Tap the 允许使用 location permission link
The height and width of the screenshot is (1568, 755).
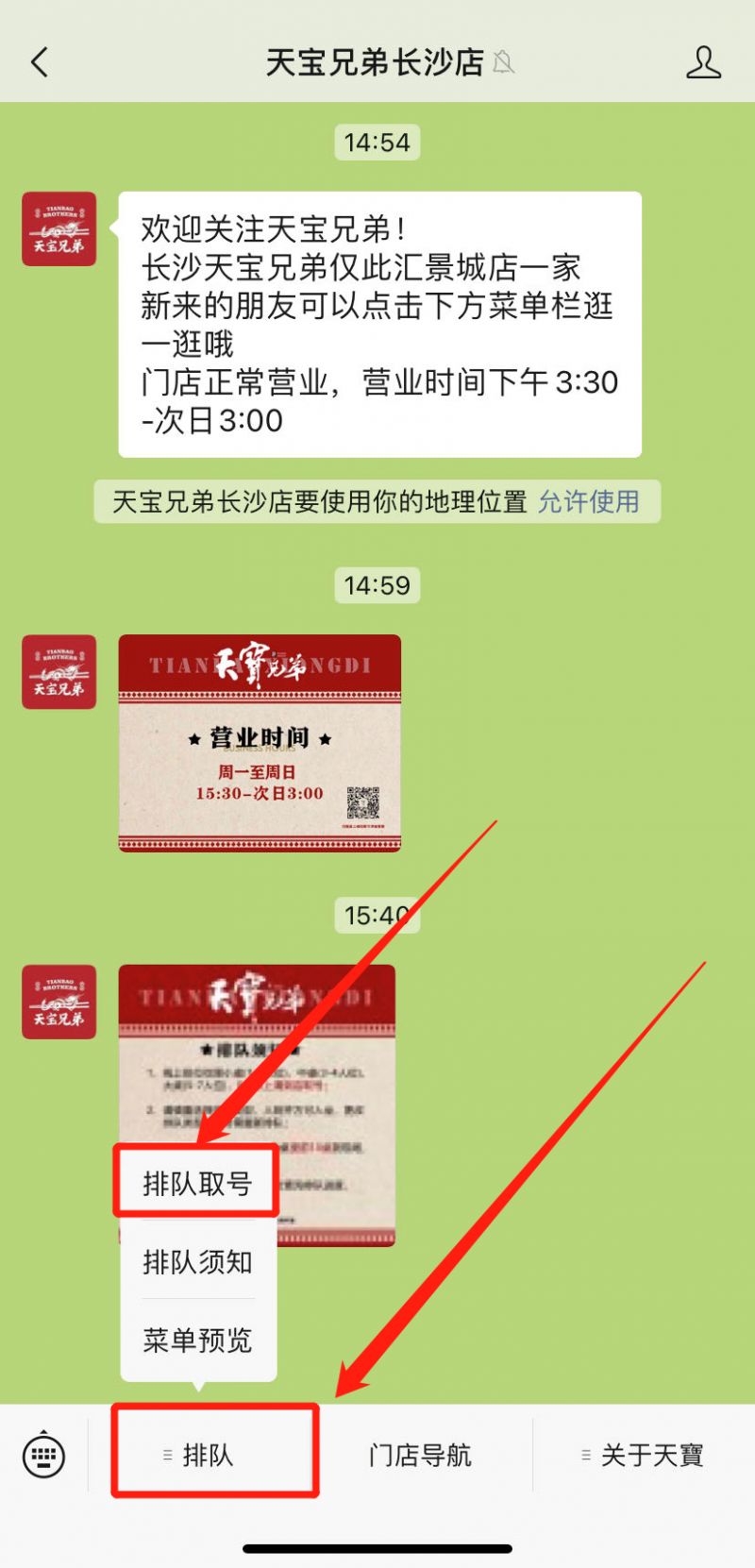(588, 501)
